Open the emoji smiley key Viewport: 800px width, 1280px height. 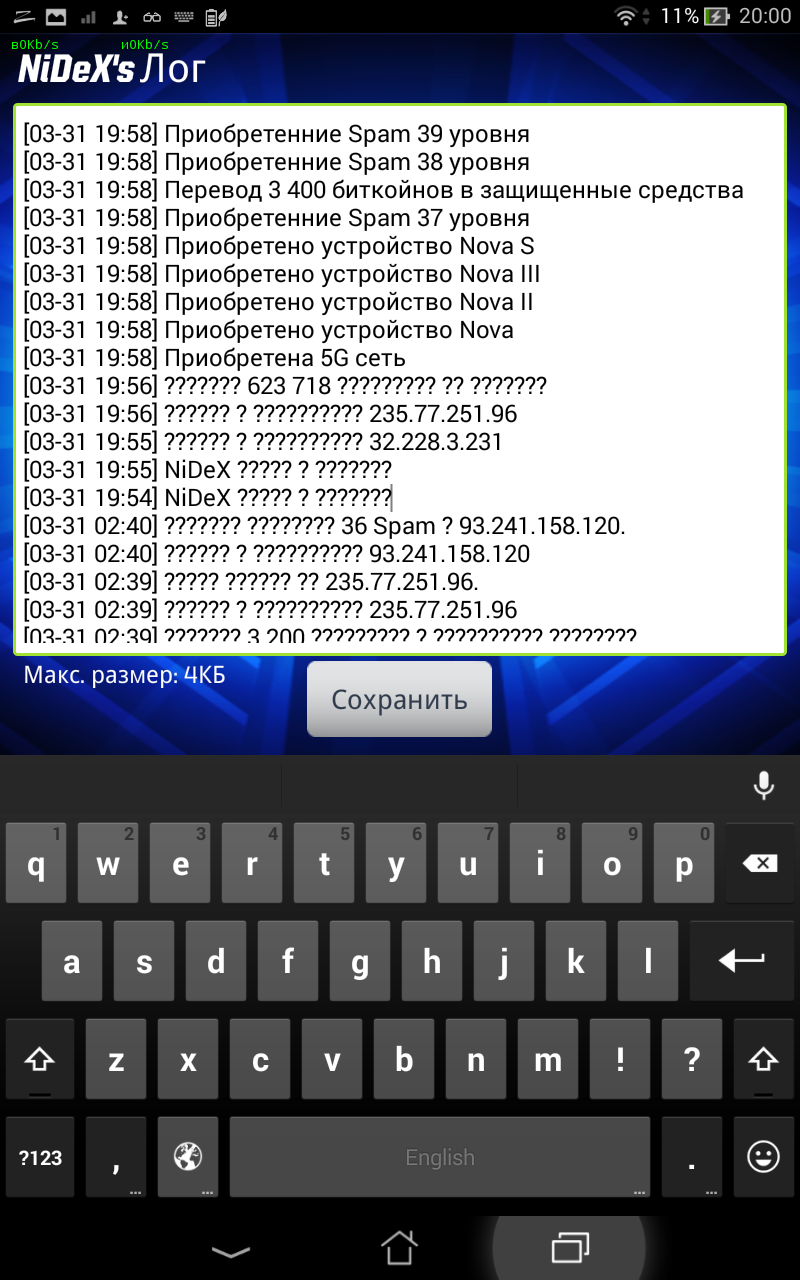pyautogui.click(x=763, y=1158)
